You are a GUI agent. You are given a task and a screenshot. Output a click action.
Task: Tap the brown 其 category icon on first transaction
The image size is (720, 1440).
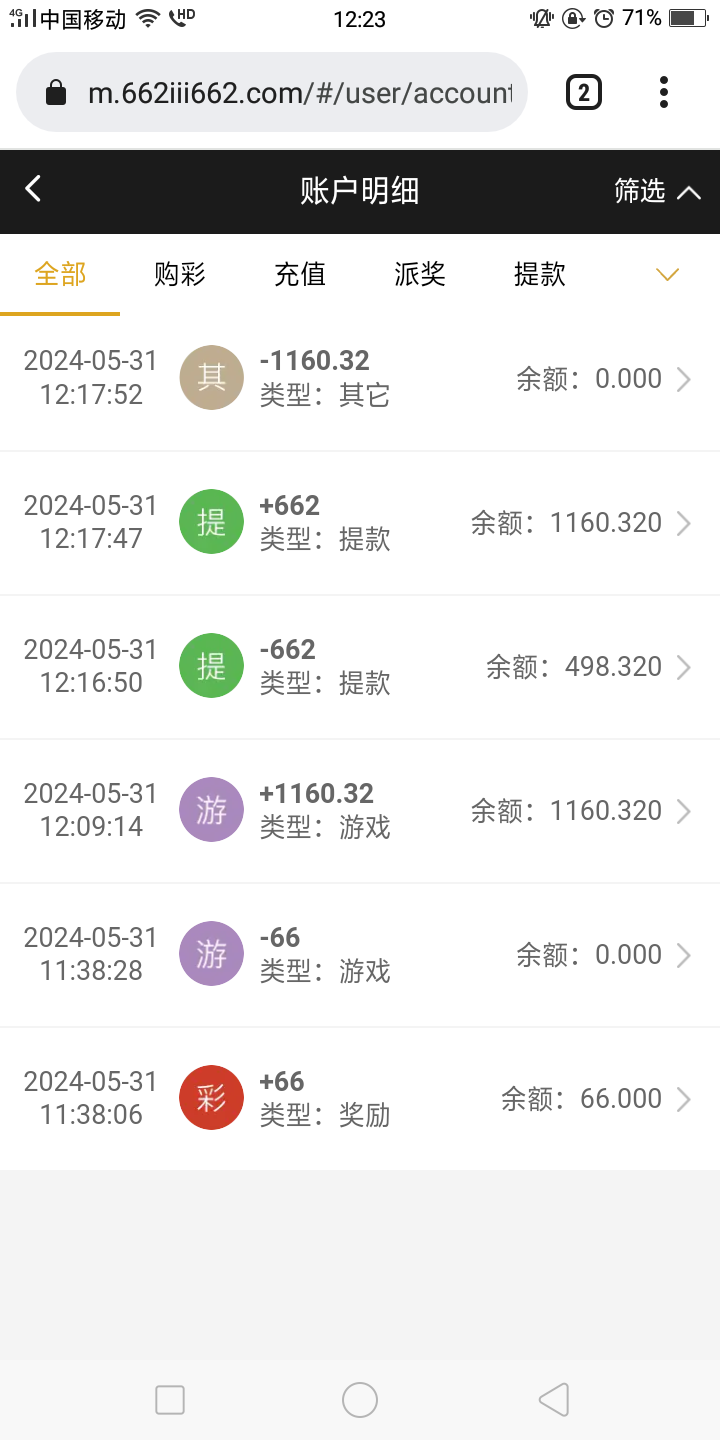(211, 378)
